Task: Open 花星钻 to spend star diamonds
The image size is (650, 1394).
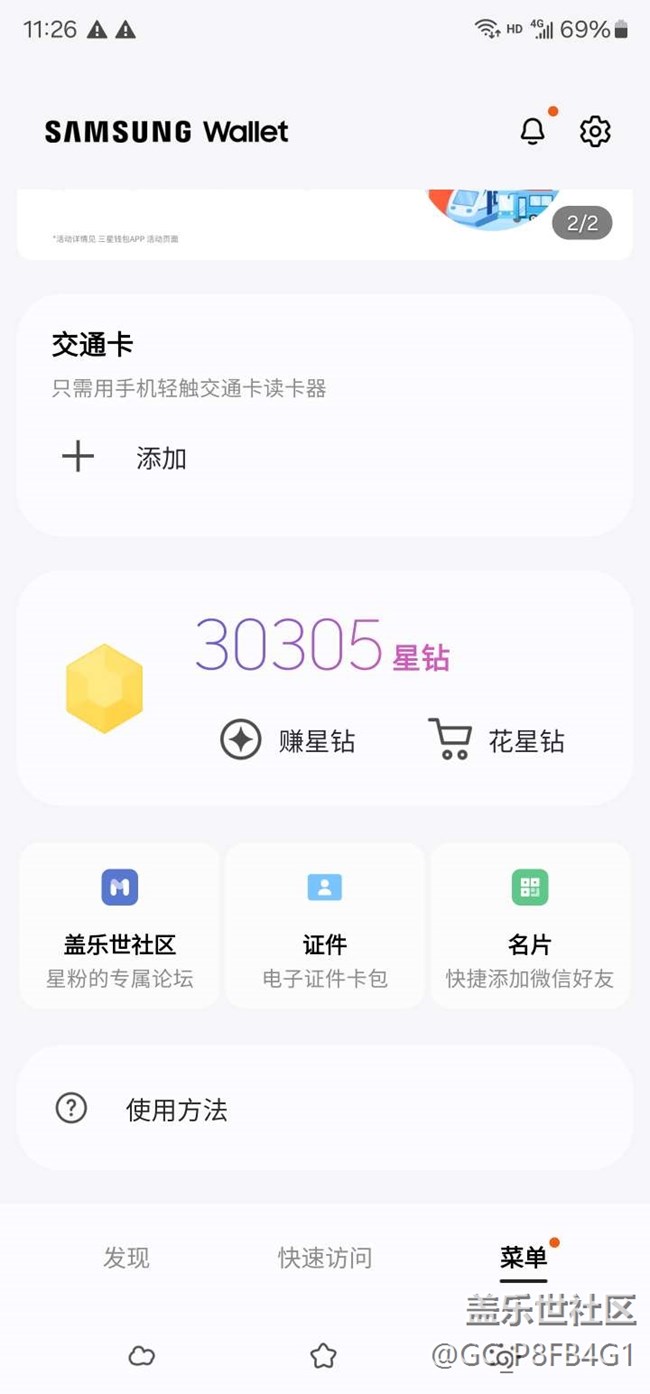Action: point(497,741)
